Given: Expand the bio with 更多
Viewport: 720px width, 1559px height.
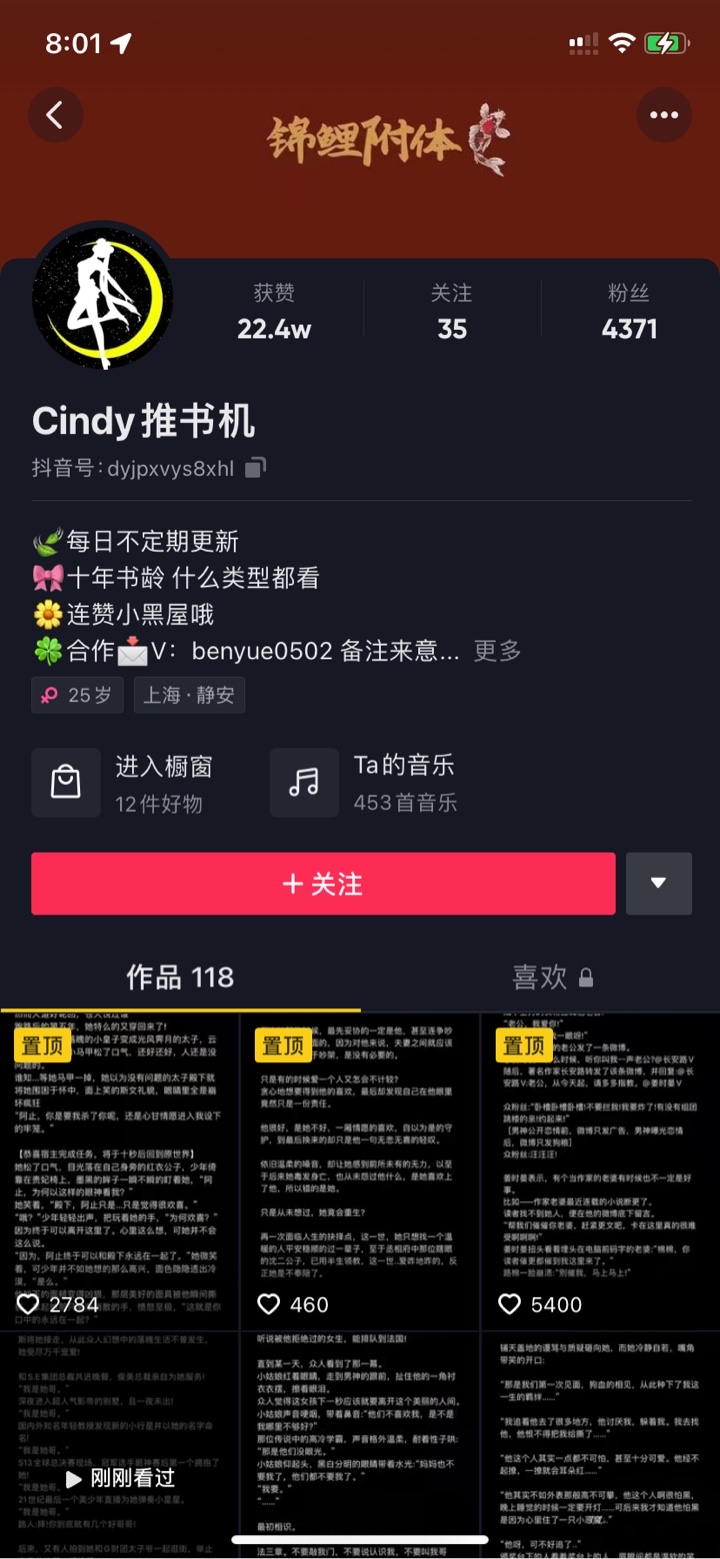Looking at the screenshot, I should pos(497,651).
